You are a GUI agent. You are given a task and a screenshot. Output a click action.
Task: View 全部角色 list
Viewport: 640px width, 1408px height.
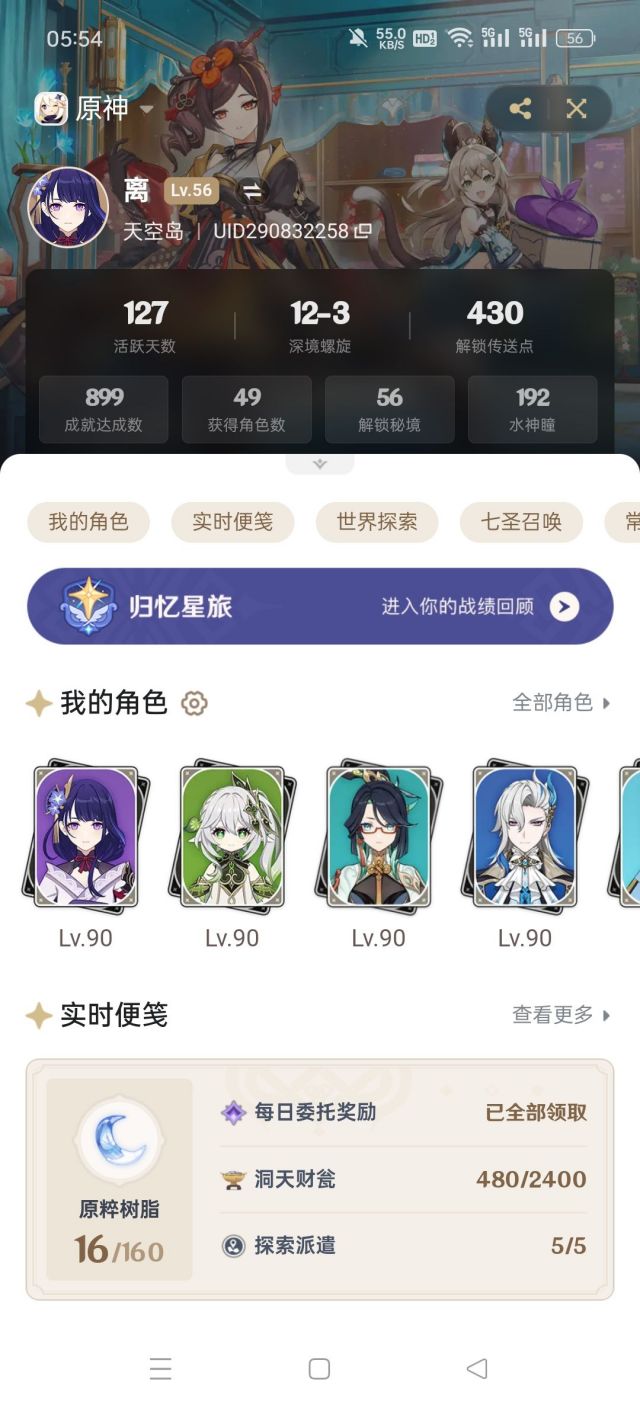coord(562,703)
